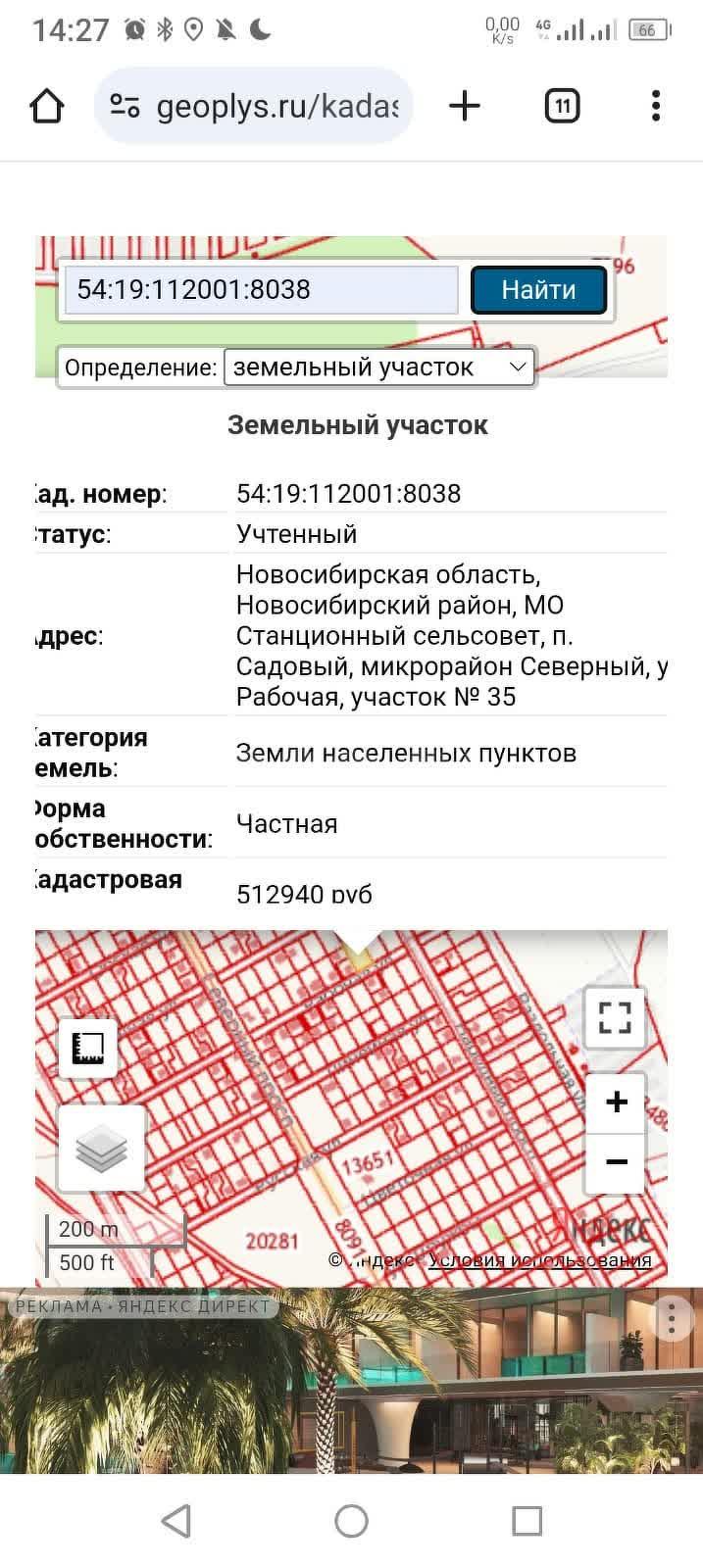703x1568 pixels.
Task: Edit the cadastral number search field
Action: [262, 290]
